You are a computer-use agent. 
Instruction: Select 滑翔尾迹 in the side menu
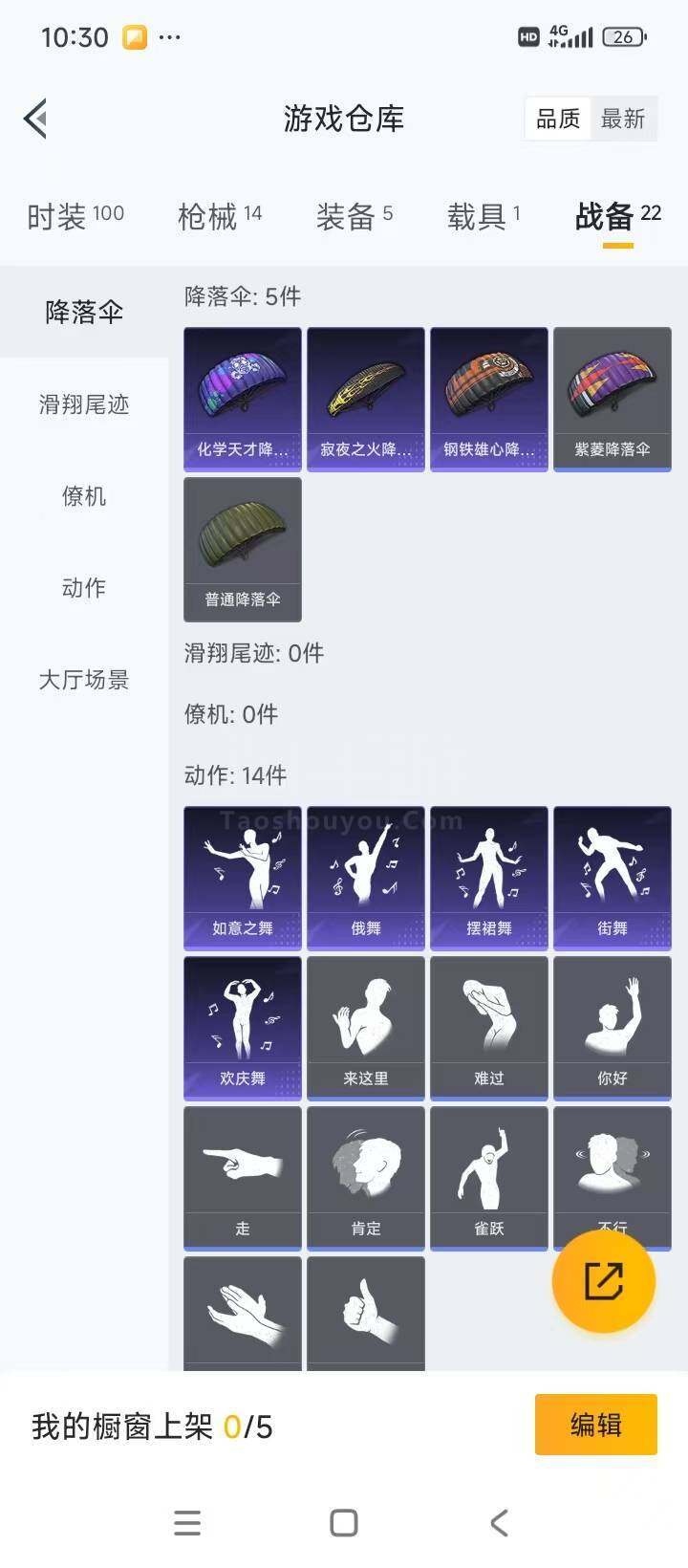tap(84, 404)
